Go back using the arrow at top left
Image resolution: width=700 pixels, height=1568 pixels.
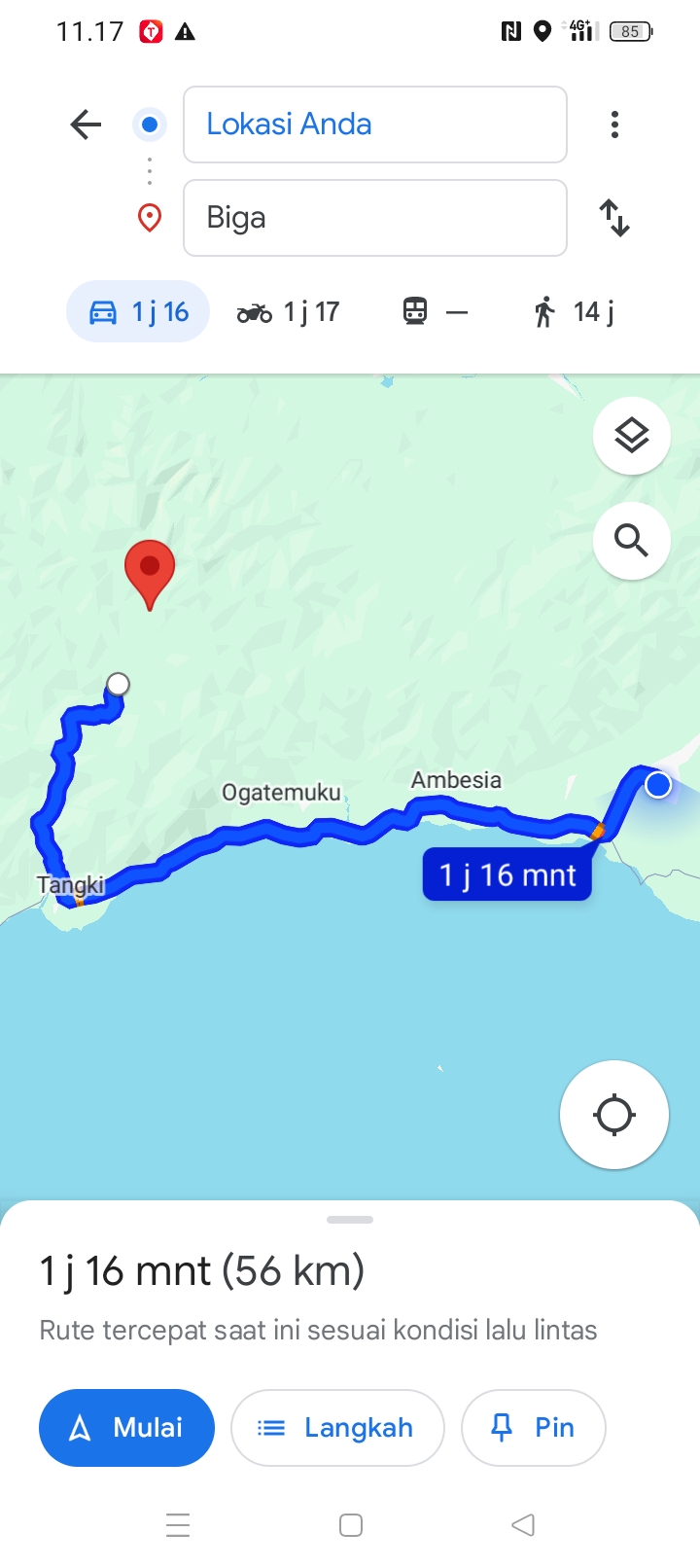(x=86, y=125)
